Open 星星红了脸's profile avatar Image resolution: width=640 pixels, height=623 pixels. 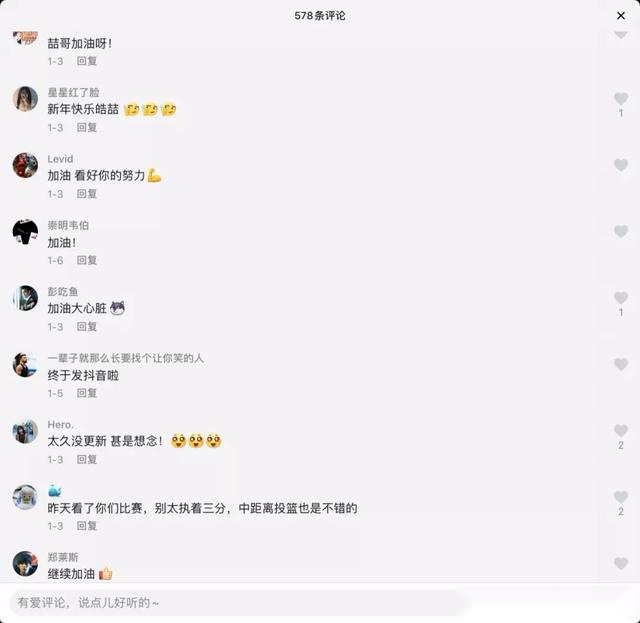click(x=25, y=99)
